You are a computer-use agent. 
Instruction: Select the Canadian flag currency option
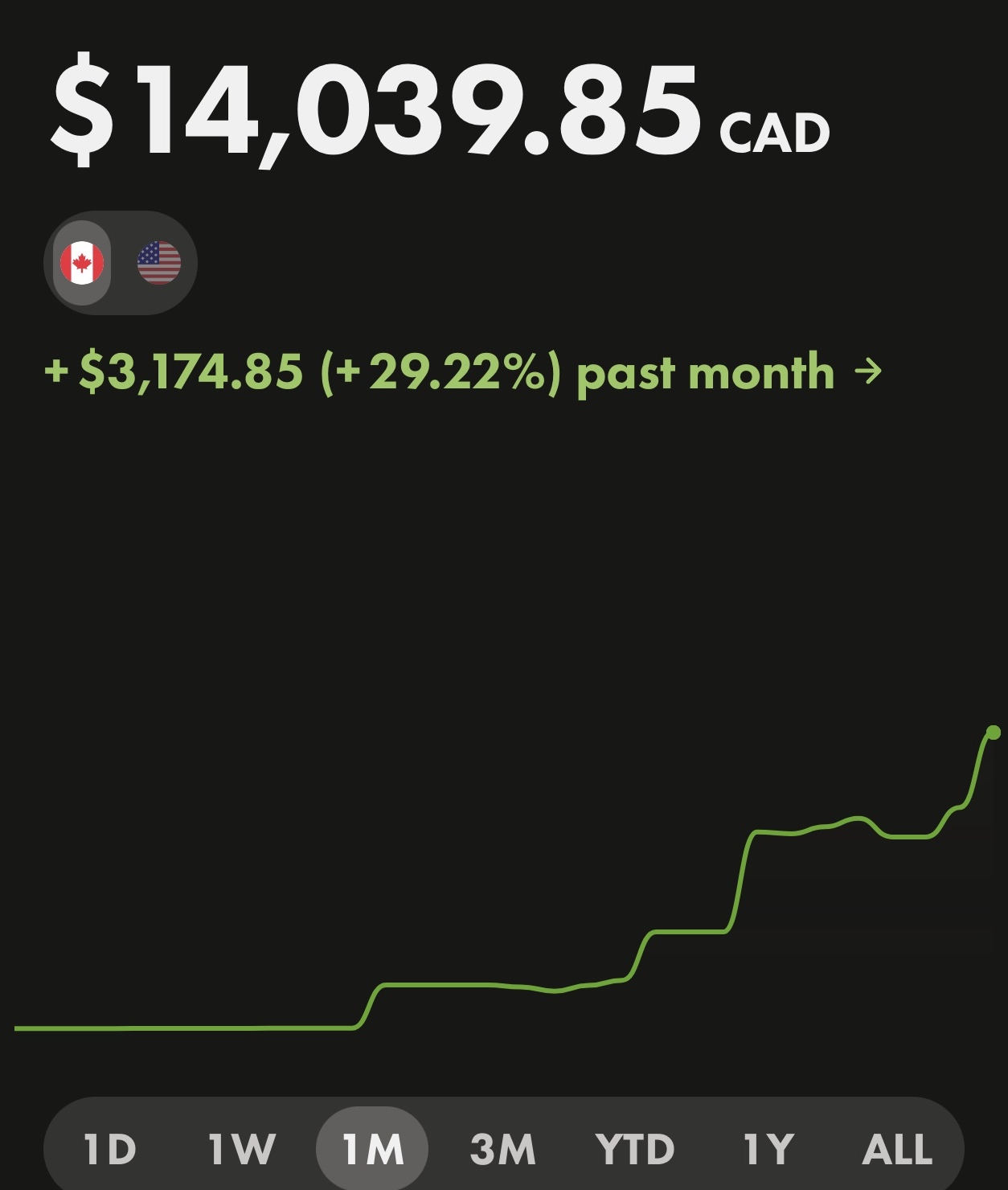pyautogui.click(x=82, y=263)
